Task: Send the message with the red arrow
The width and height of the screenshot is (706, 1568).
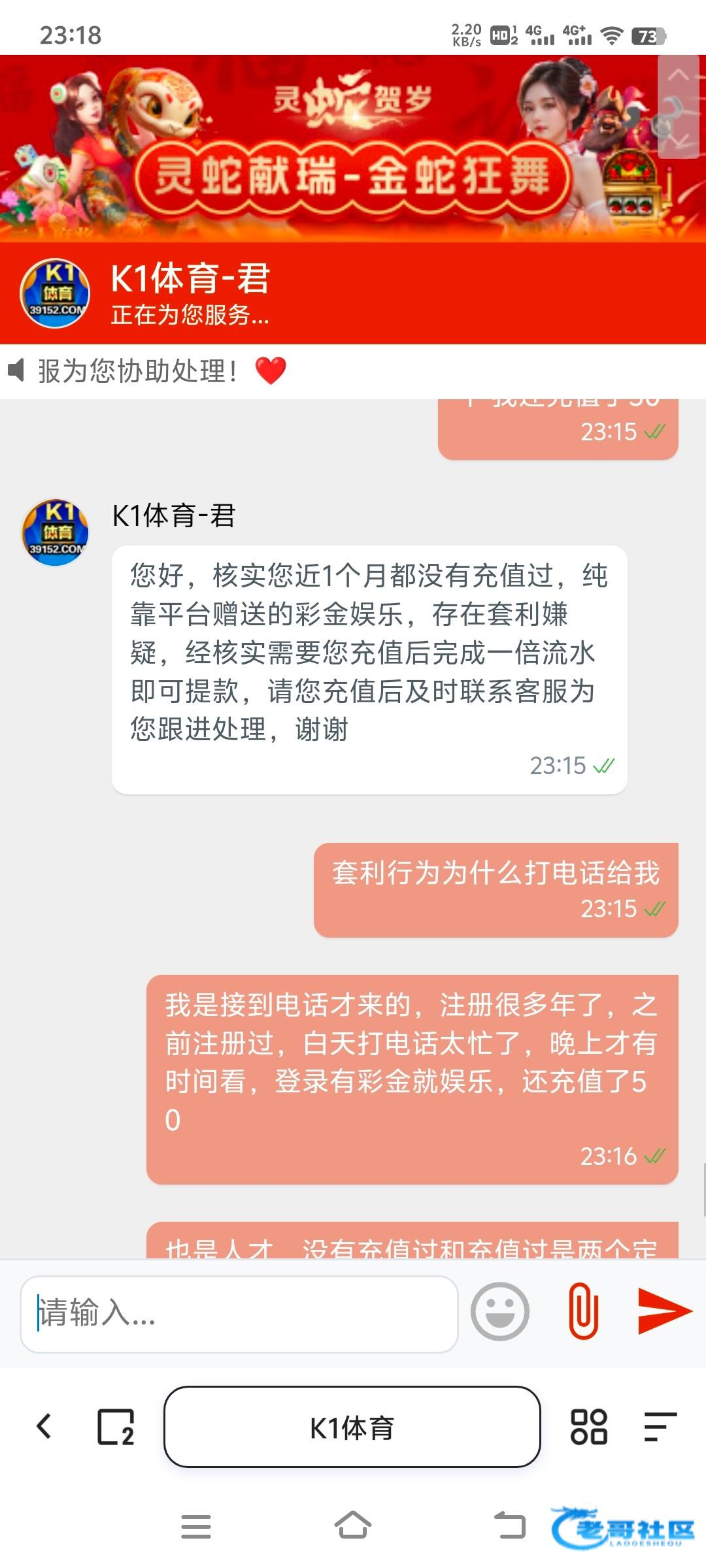Action: point(664,1311)
